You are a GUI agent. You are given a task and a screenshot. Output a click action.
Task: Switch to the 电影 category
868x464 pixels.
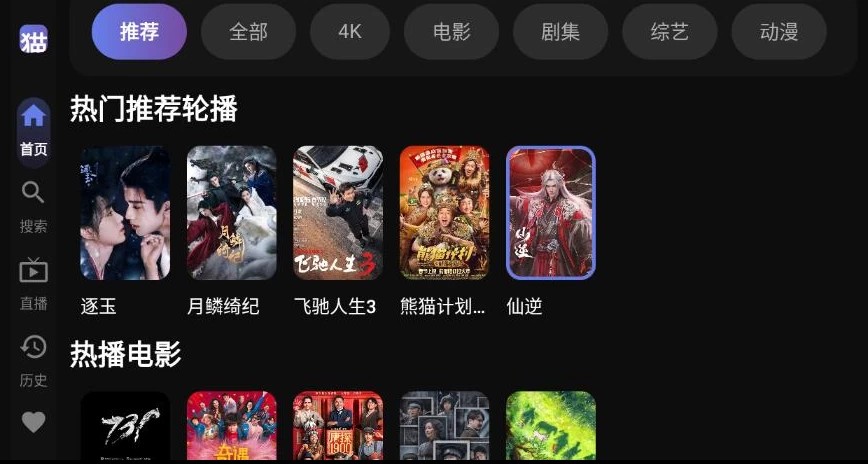pos(452,32)
